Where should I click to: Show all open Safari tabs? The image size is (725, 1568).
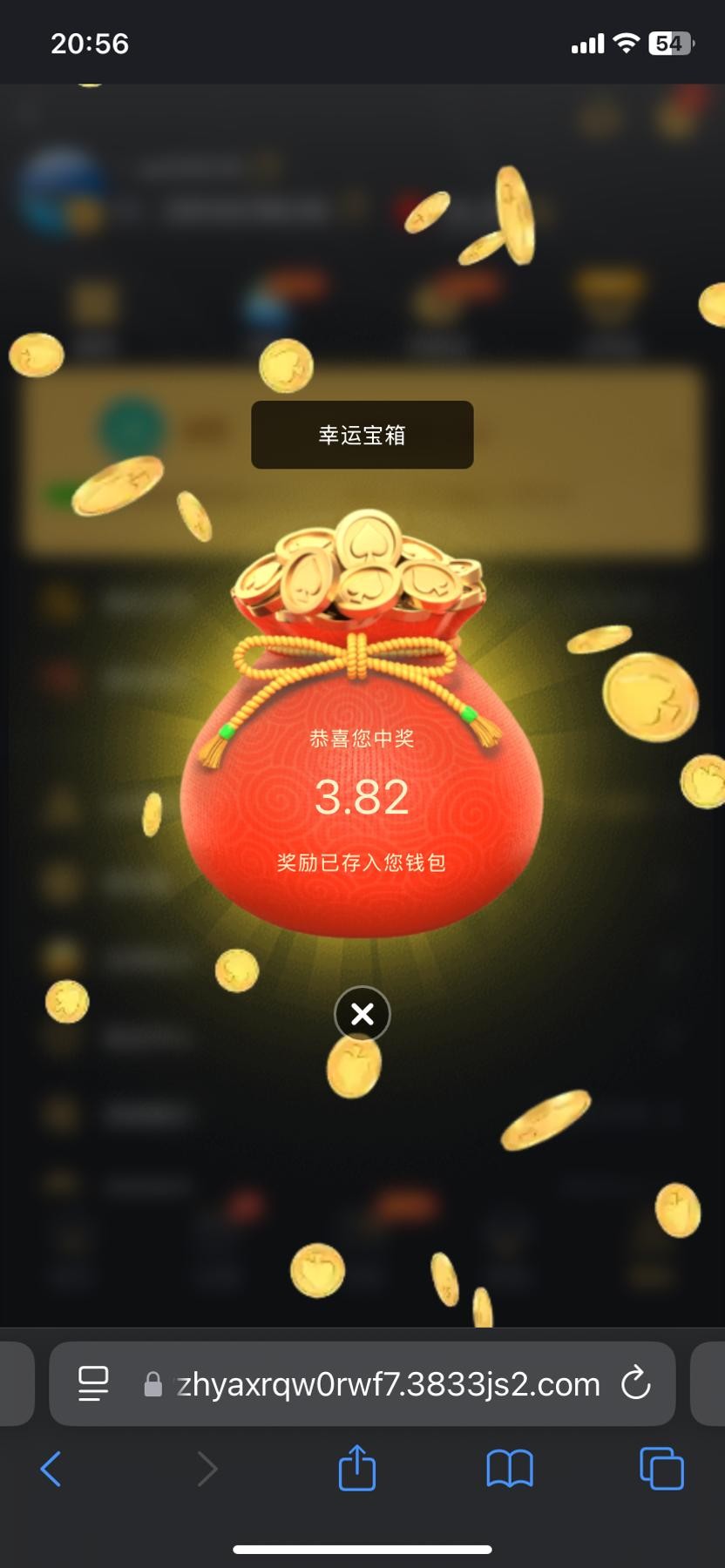tap(661, 1469)
